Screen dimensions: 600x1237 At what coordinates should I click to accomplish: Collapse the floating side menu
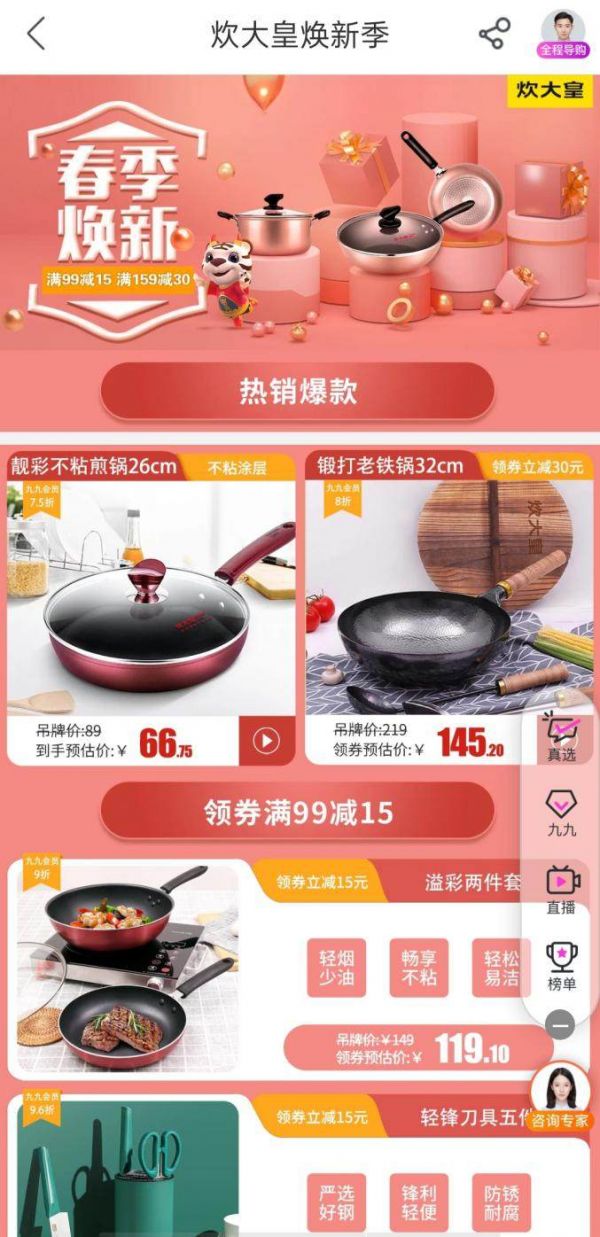562,1025
